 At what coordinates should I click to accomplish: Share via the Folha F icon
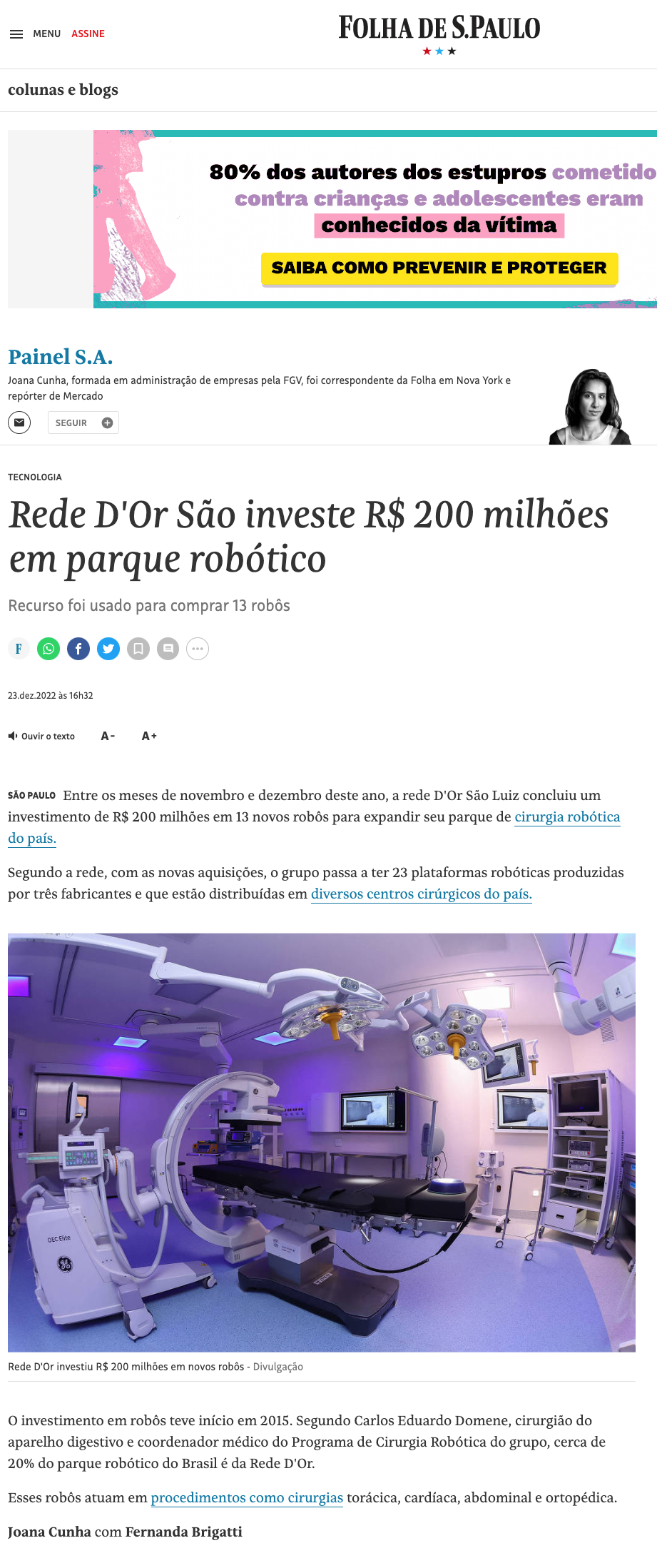(19, 649)
